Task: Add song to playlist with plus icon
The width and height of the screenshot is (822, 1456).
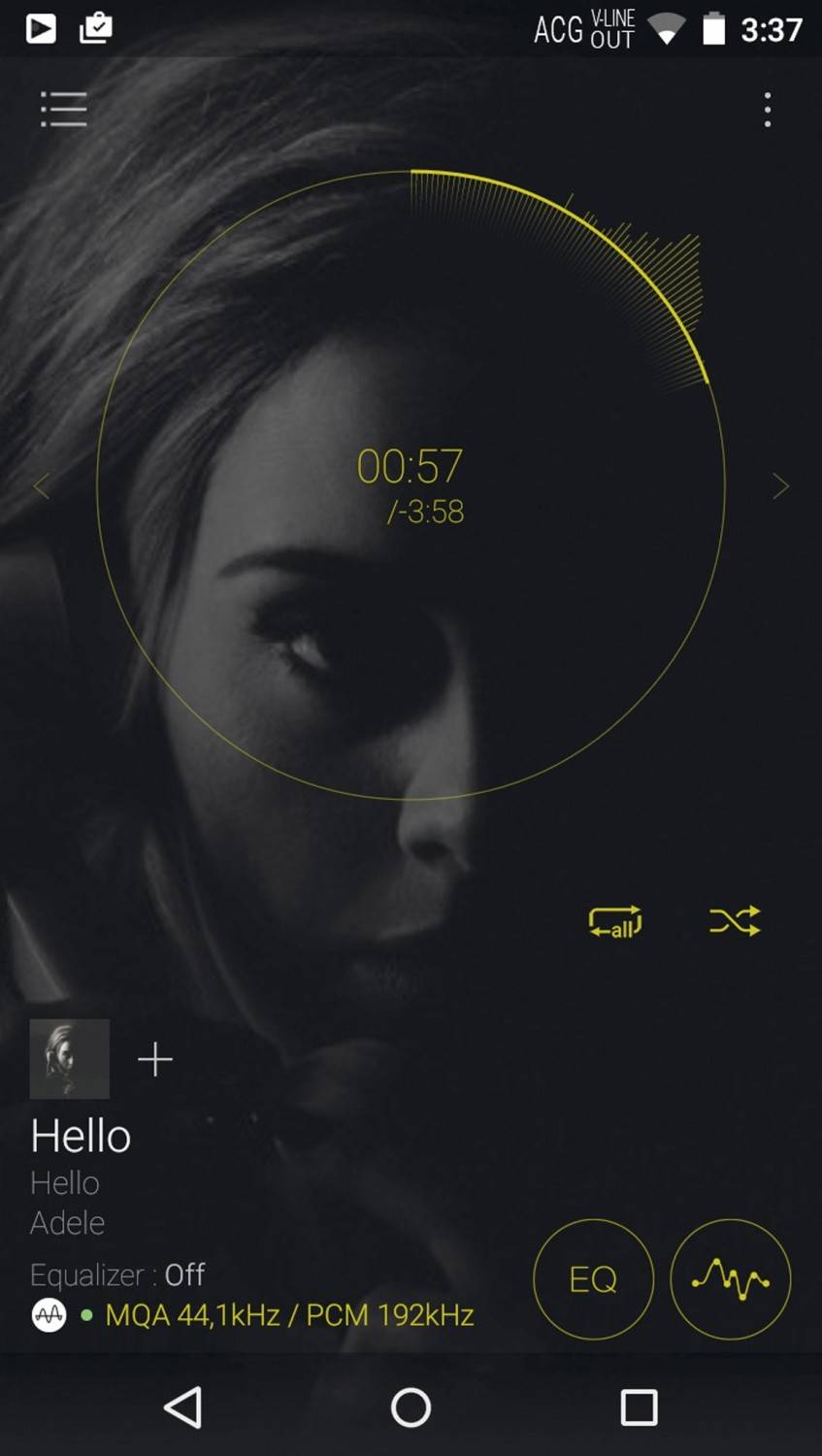Action: coord(155,1059)
